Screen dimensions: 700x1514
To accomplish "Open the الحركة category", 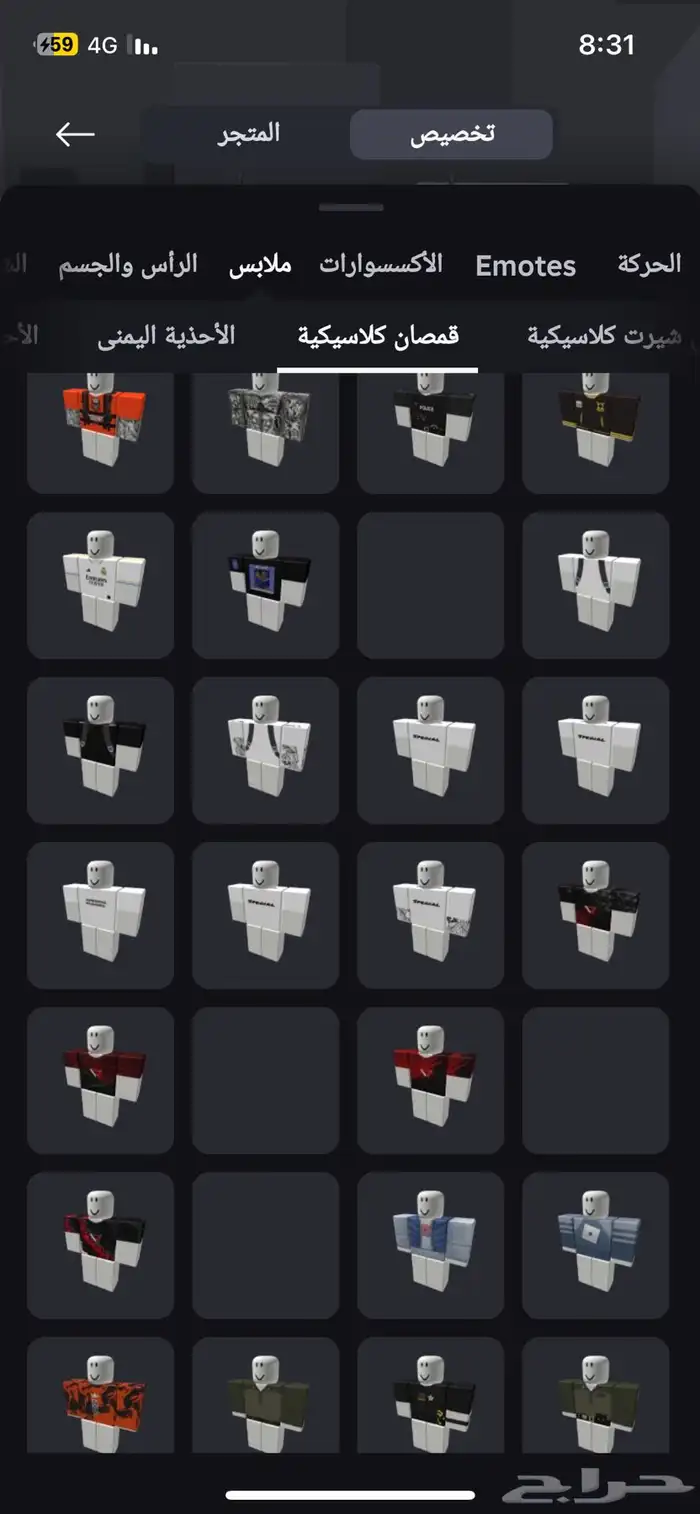I will coord(648,265).
